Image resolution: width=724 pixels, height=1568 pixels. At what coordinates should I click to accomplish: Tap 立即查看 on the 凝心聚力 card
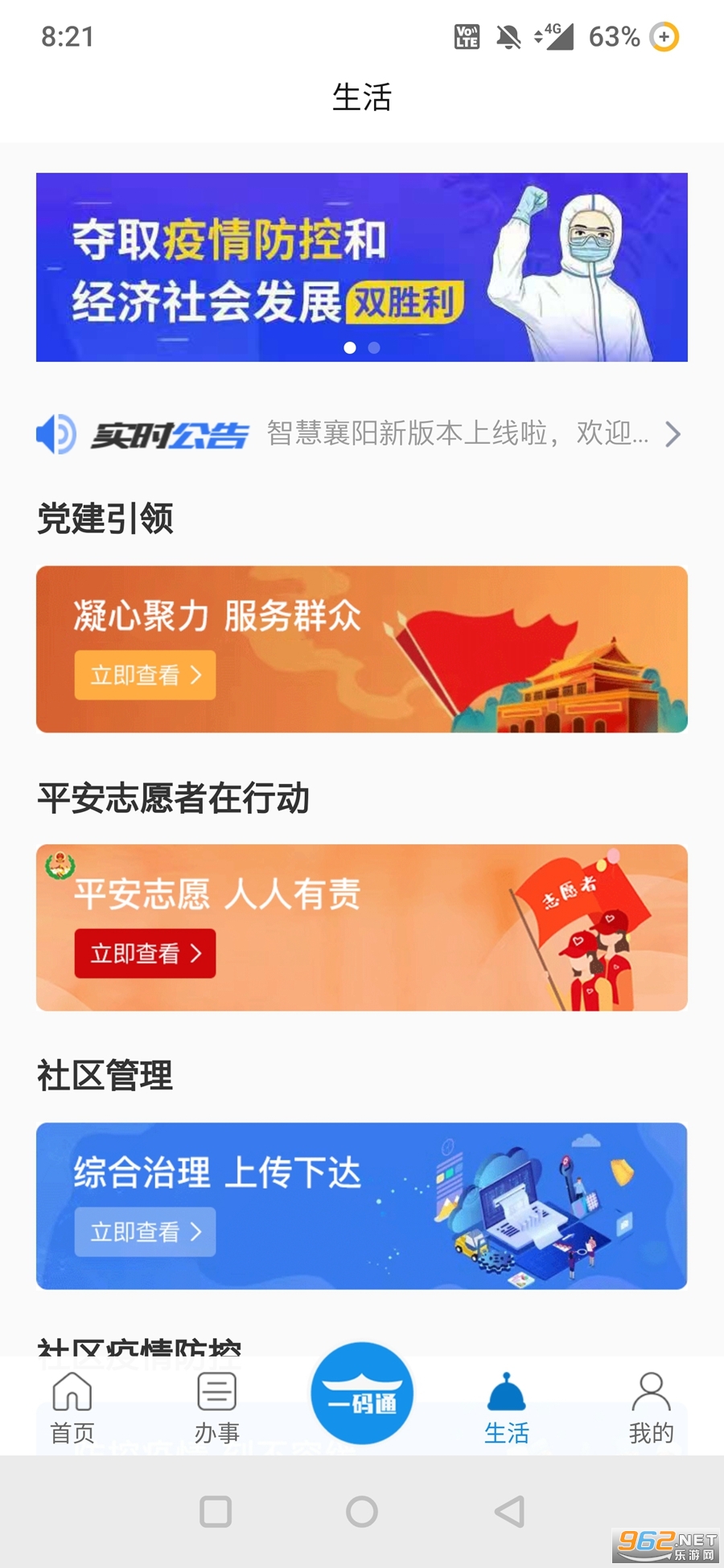click(x=145, y=675)
